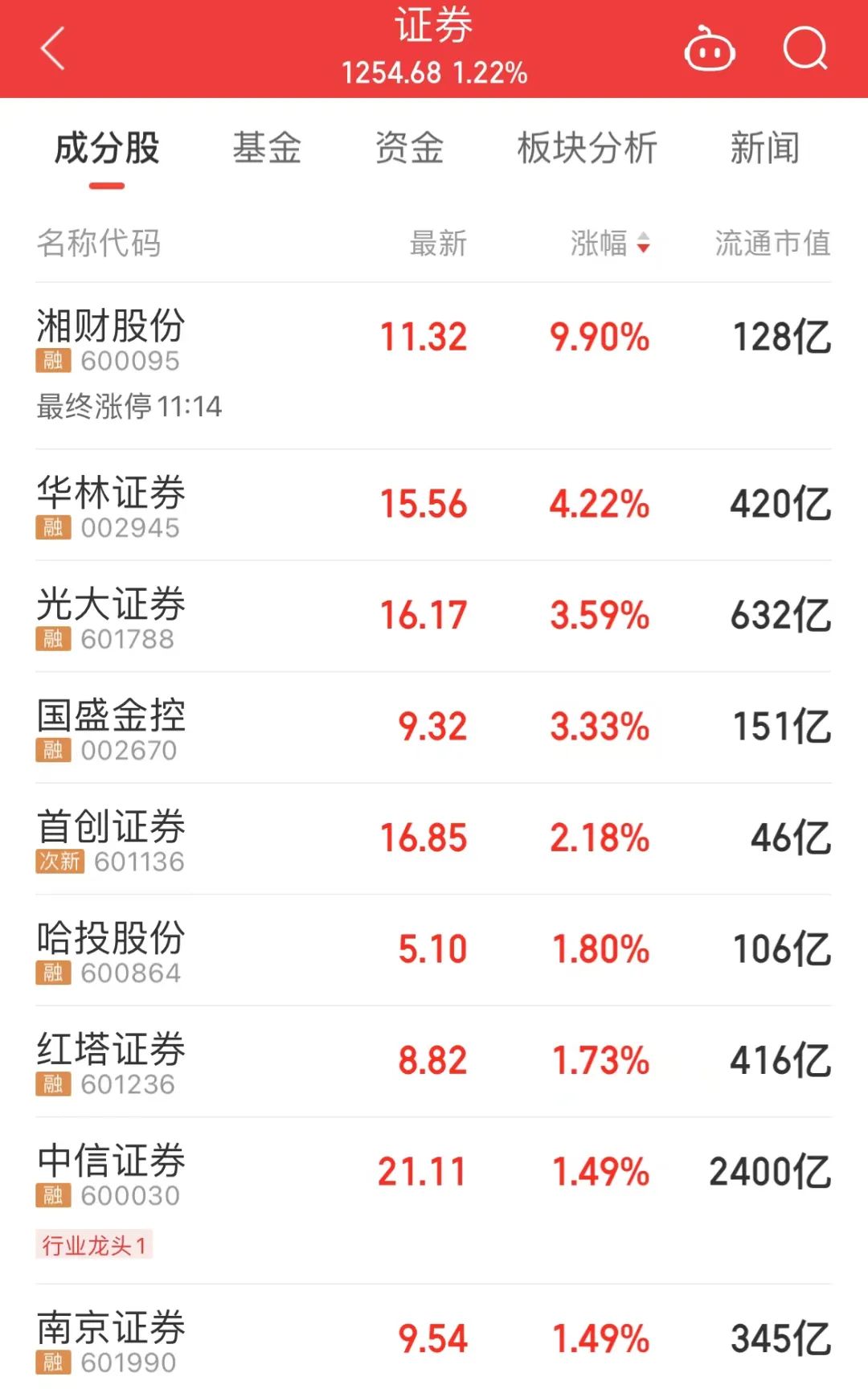The height and width of the screenshot is (1393, 868).
Task: Open the search magnifier
Action: pos(805,49)
